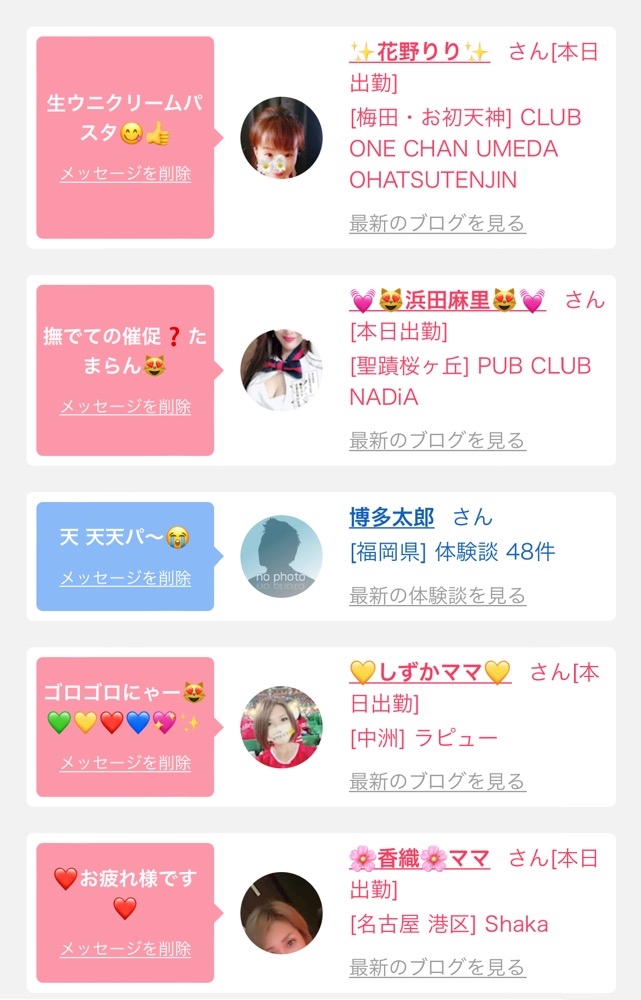Screen dimensions: 641x1000
Task: Open しずかママ's profile photo
Action: tap(281, 727)
